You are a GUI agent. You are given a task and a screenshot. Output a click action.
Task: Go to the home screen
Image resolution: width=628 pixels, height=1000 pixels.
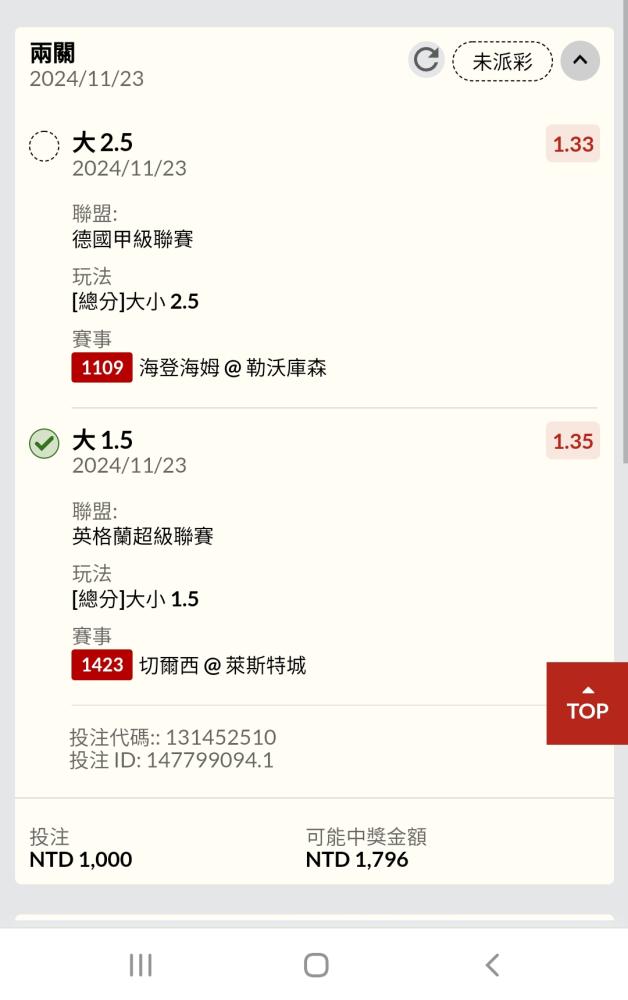coord(316,964)
